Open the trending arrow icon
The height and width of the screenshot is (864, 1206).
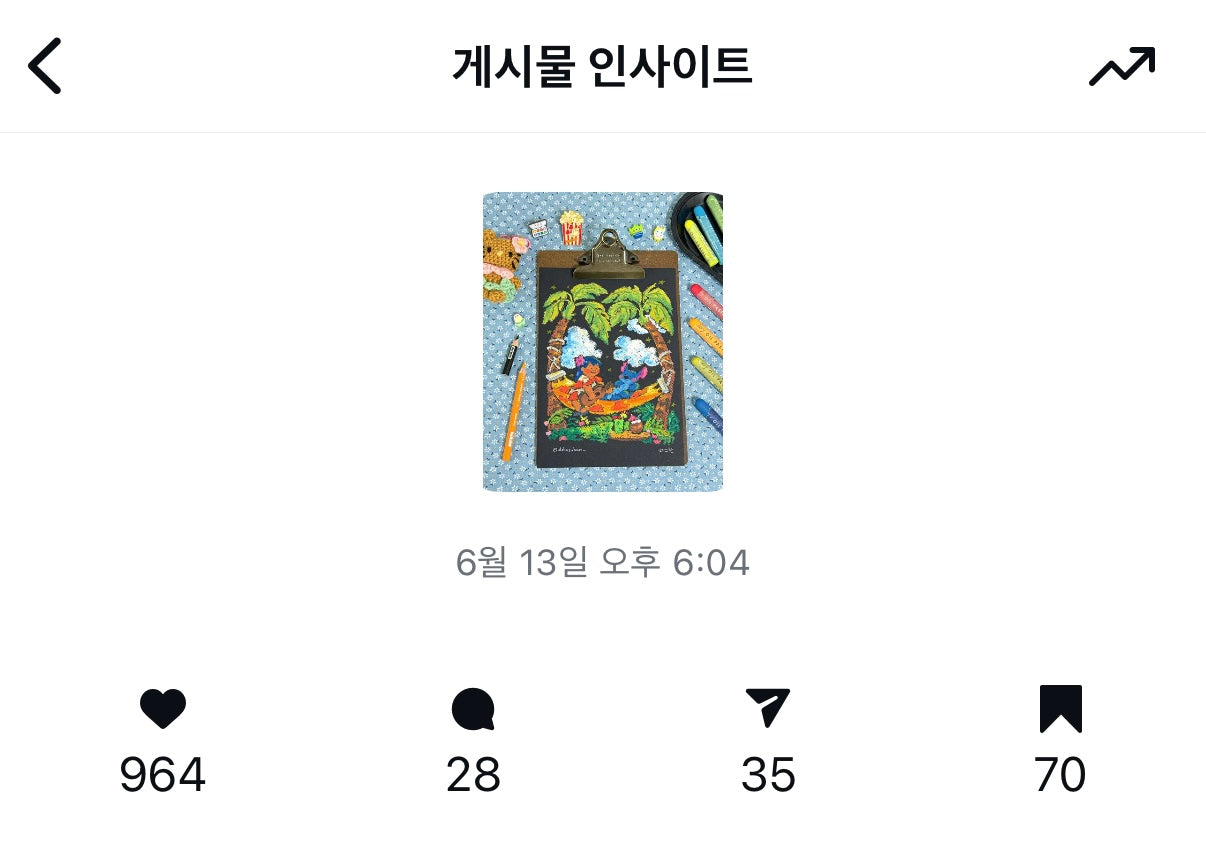(1121, 67)
